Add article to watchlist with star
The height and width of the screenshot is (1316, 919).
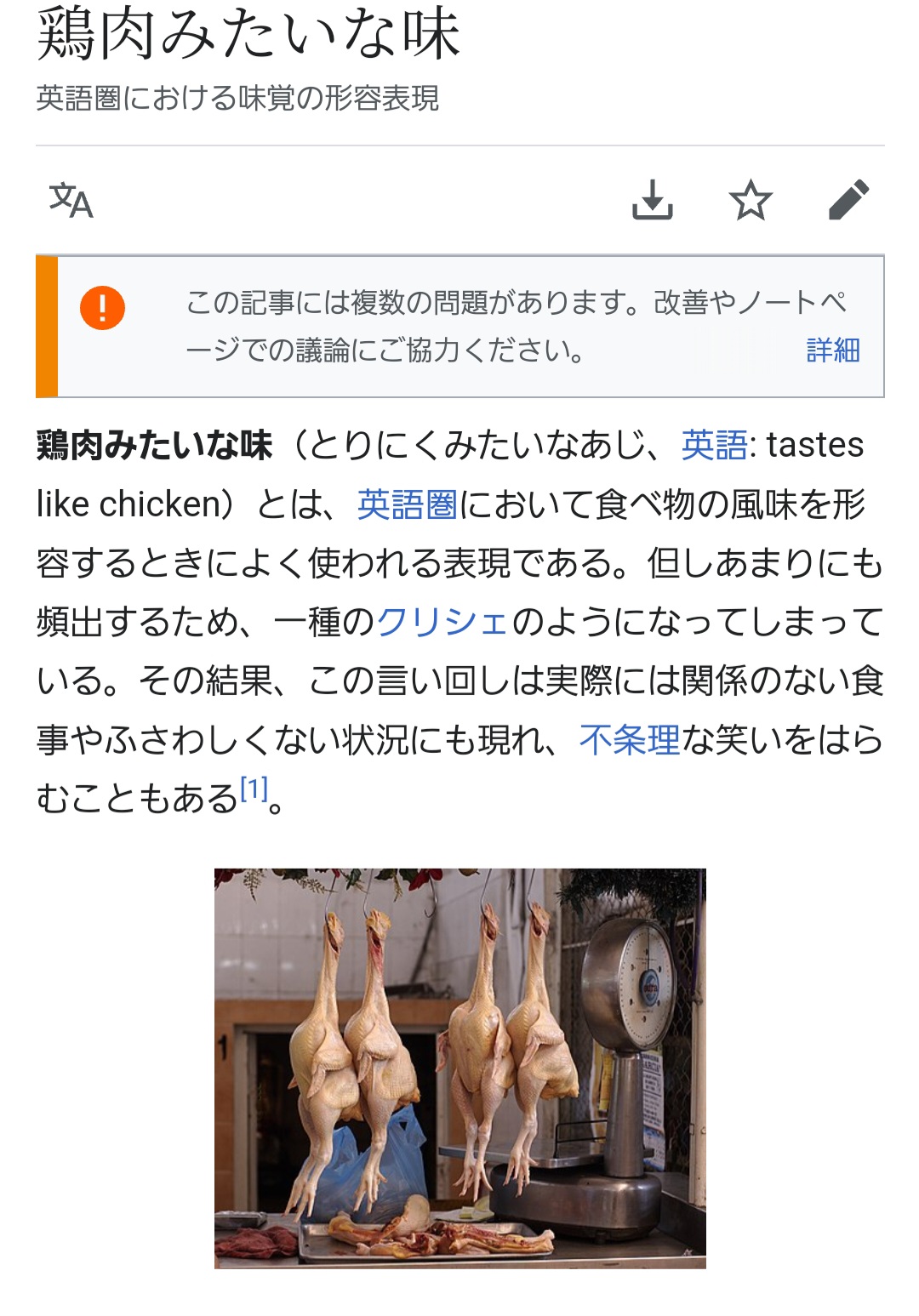751,201
